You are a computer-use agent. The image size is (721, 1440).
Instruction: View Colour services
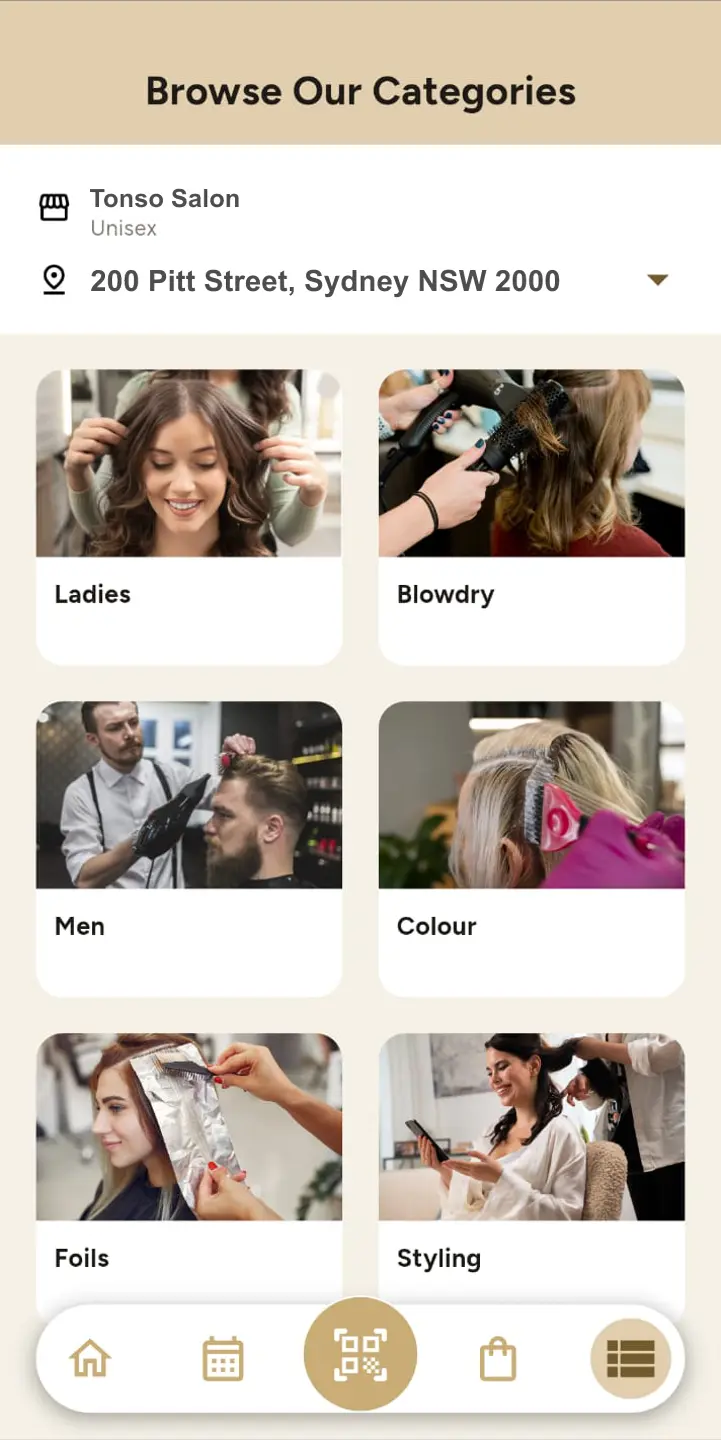531,848
